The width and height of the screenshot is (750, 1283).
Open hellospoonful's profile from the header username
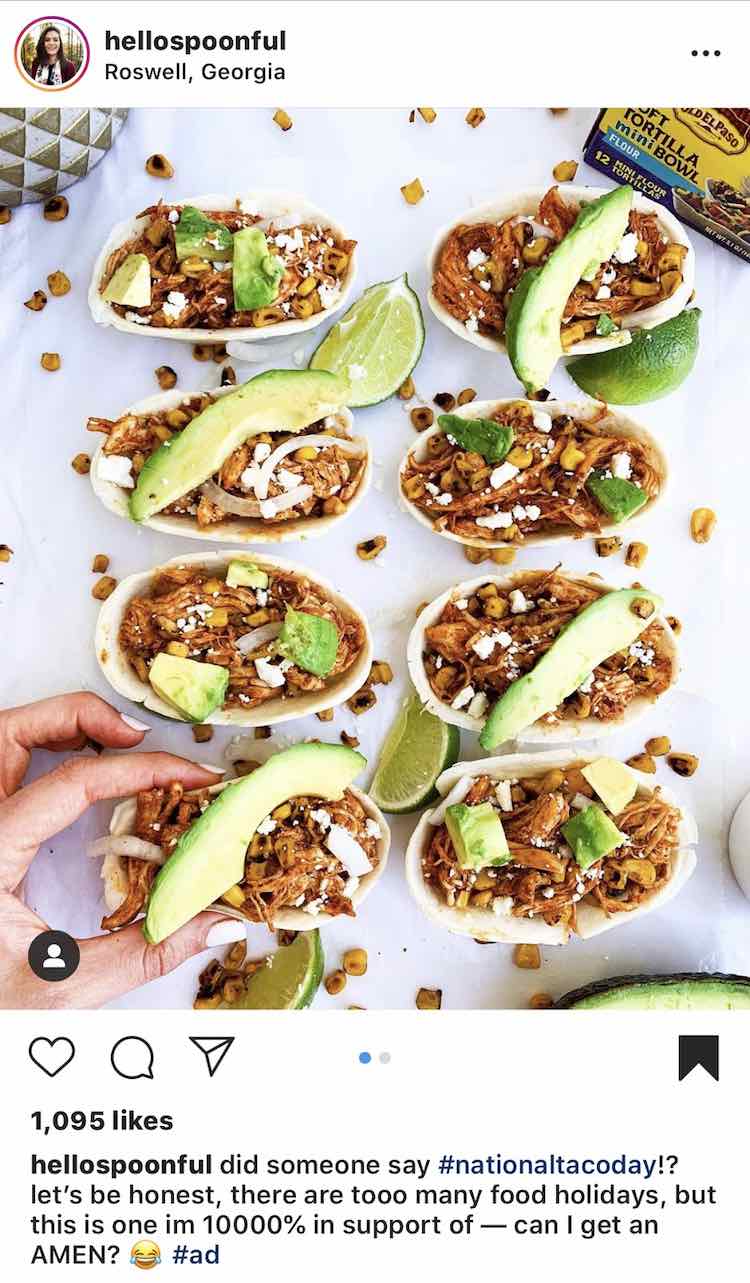click(x=195, y=41)
